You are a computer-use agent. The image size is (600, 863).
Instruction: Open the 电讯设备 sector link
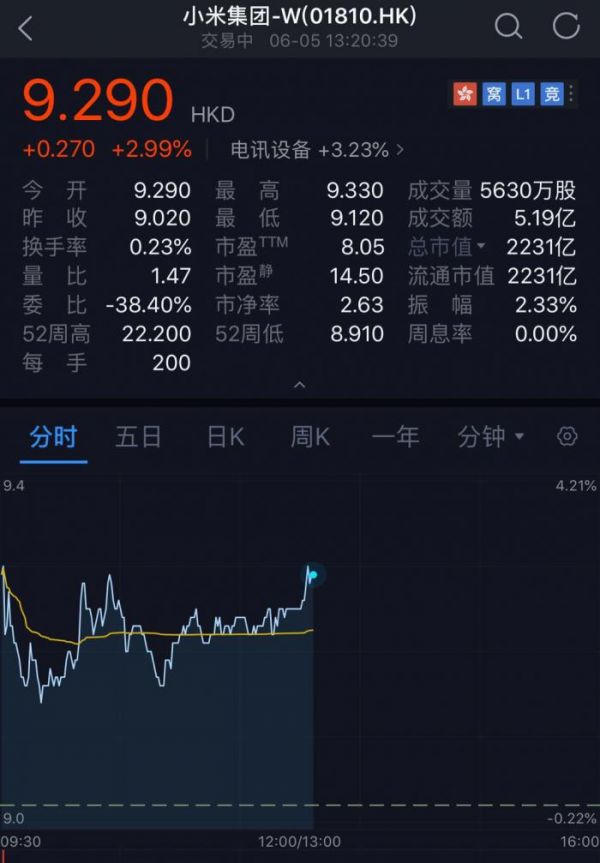(x=317, y=150)
